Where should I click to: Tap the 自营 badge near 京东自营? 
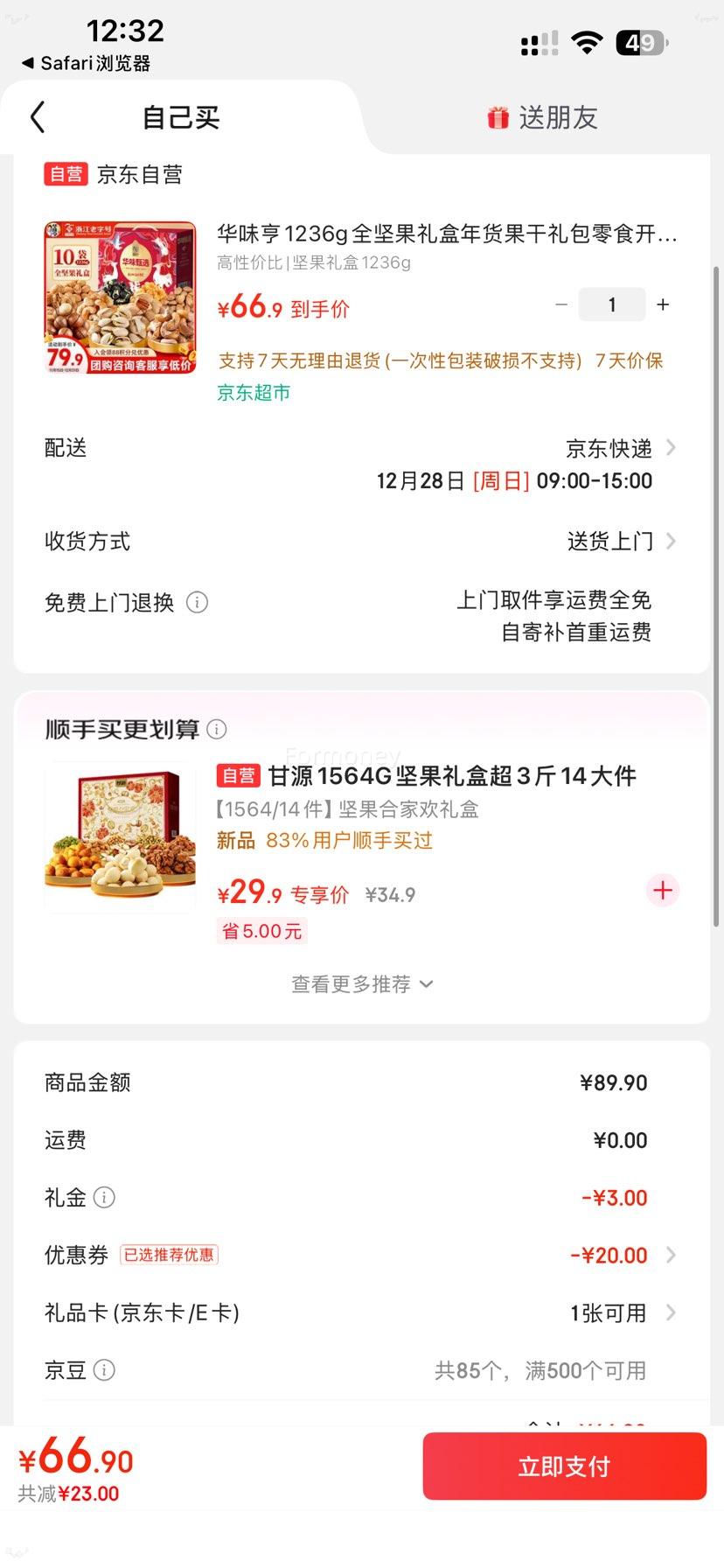[66, 173]
